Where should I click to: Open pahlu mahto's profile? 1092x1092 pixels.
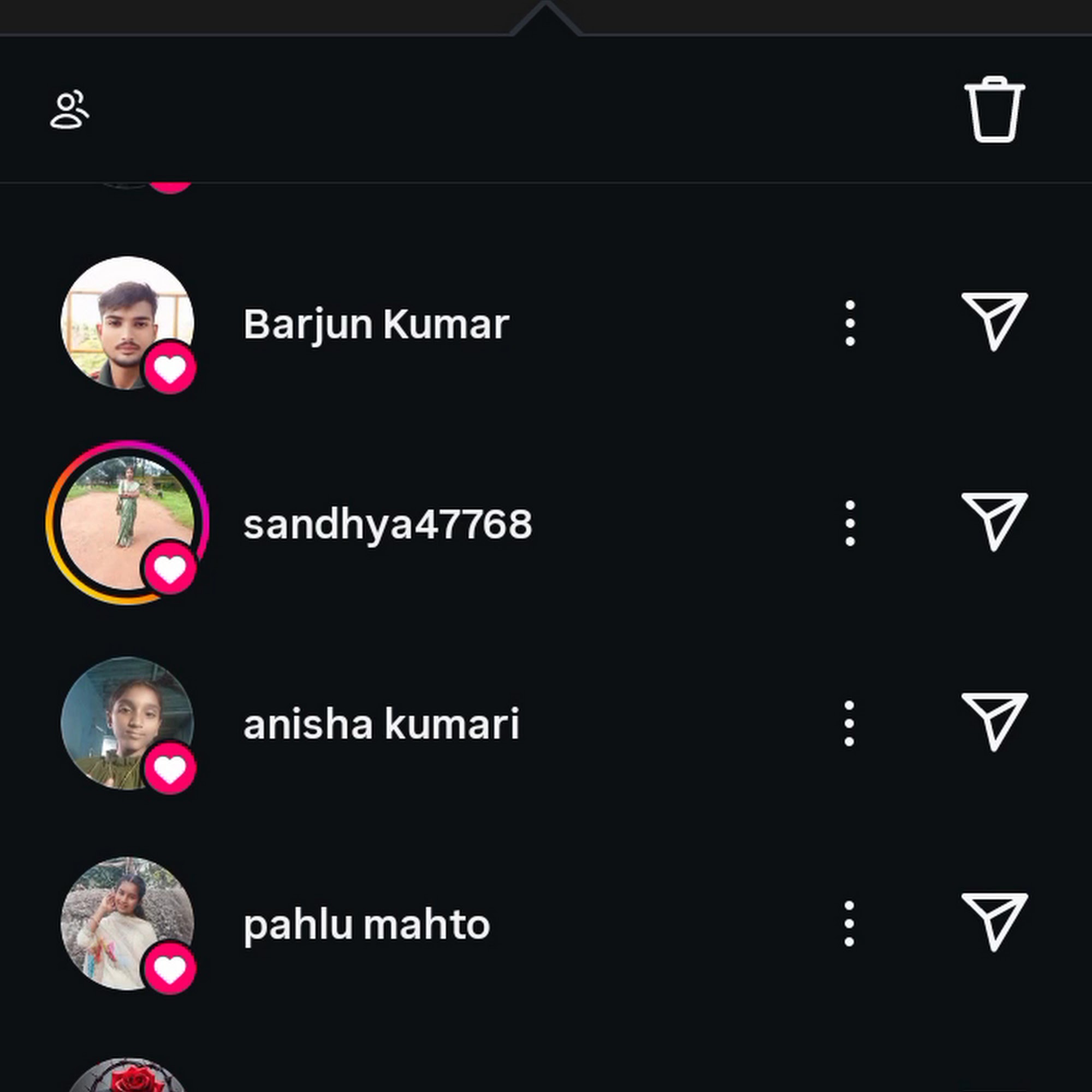(366, 925)
